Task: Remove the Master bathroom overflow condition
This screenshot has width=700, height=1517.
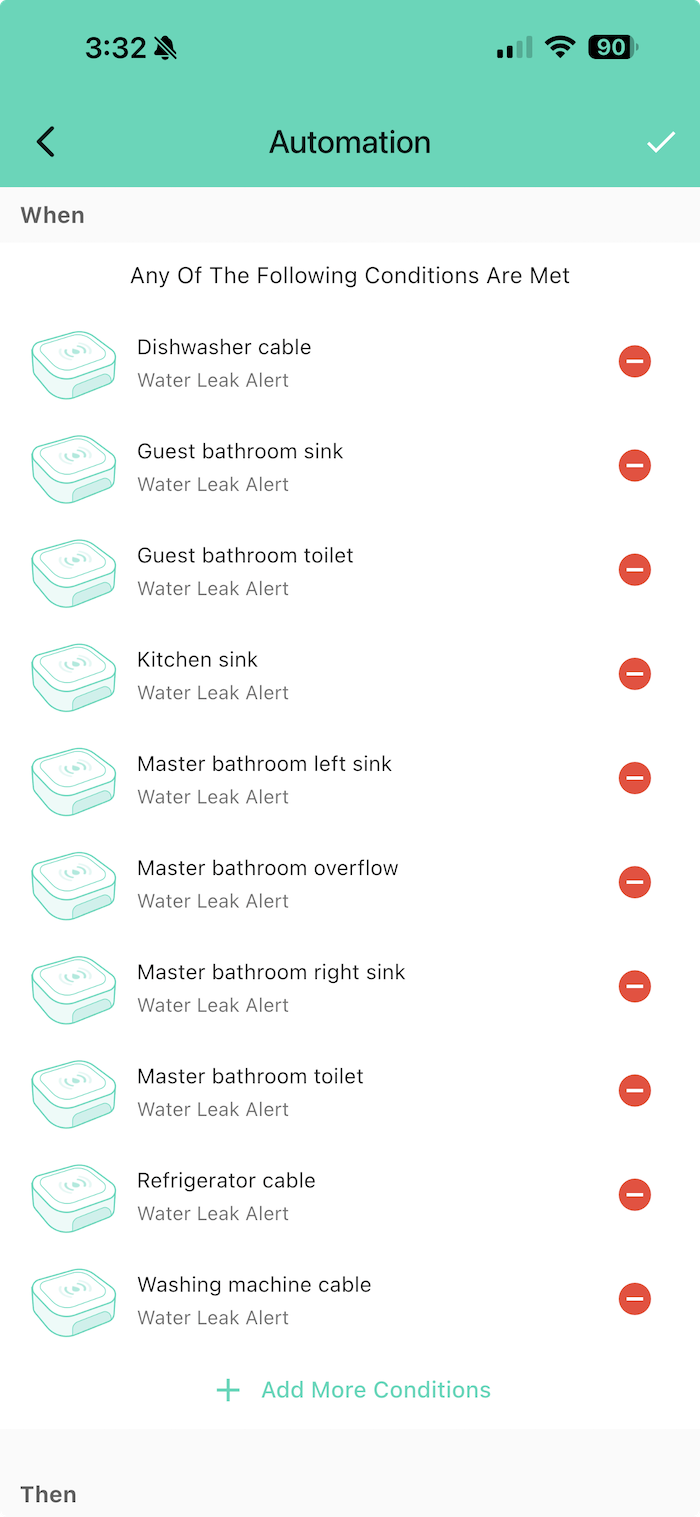Action: click(634, 882)
